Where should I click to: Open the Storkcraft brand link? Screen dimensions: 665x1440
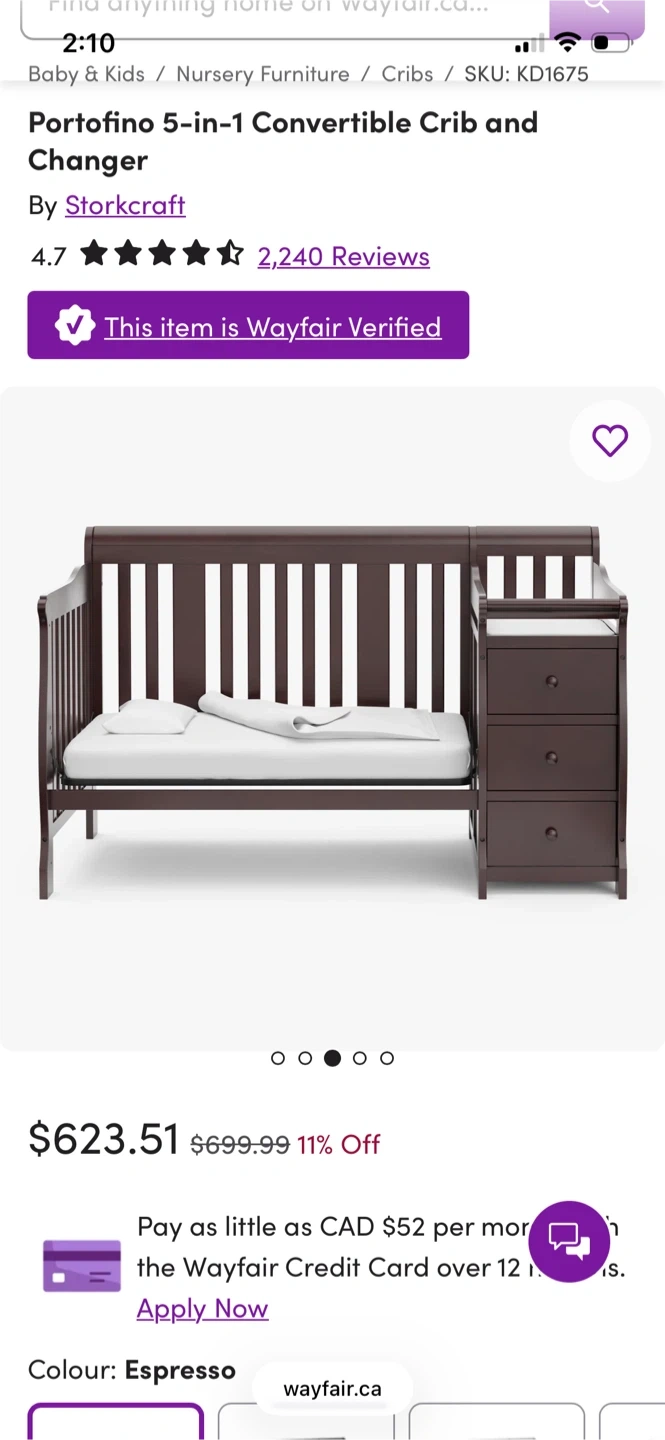pyautogui.click(x=125, y=205)
